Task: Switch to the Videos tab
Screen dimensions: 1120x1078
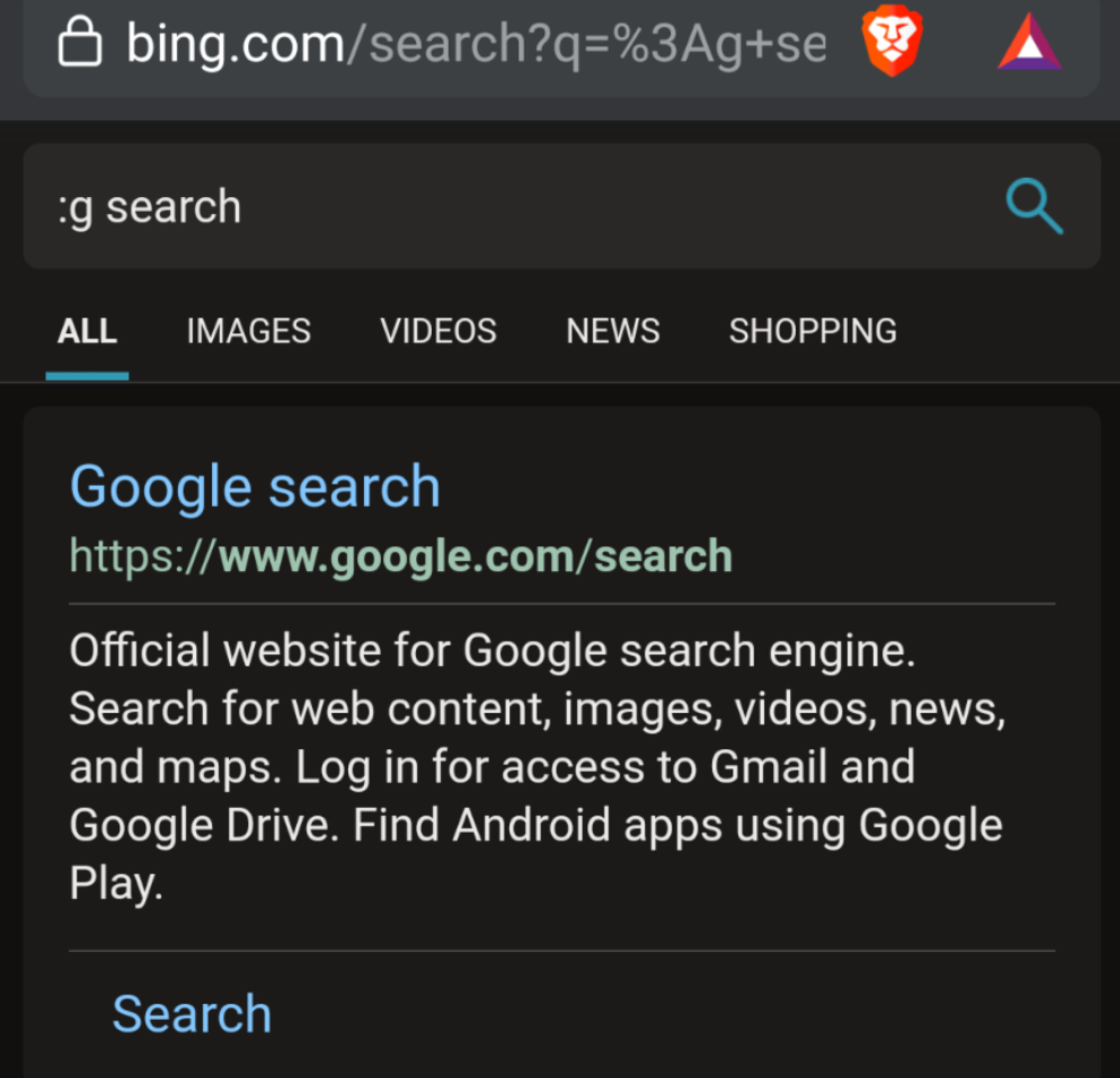Action: (x=438, y=331)
